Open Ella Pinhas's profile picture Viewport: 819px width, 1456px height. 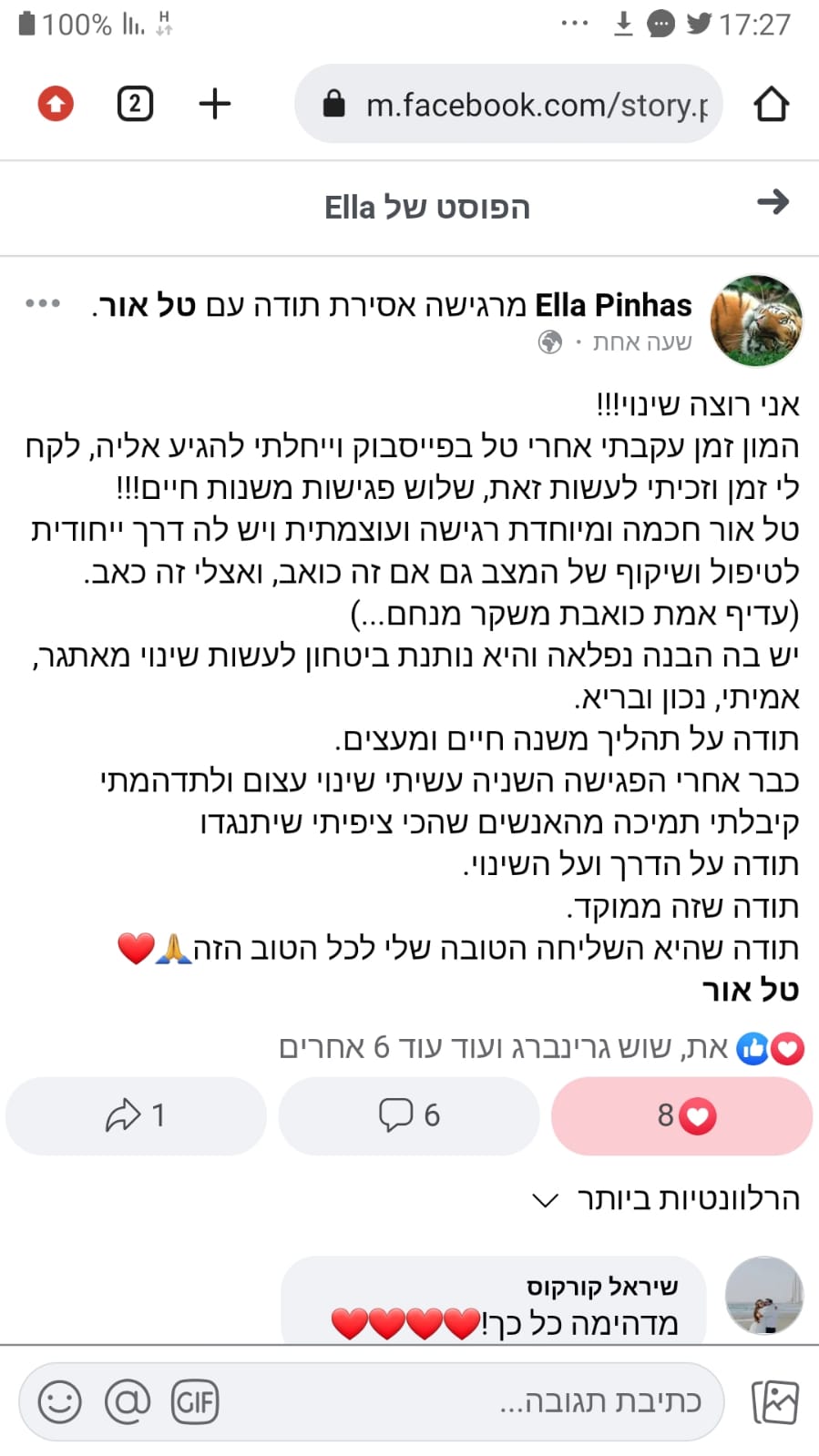click(x=756, y=321)
